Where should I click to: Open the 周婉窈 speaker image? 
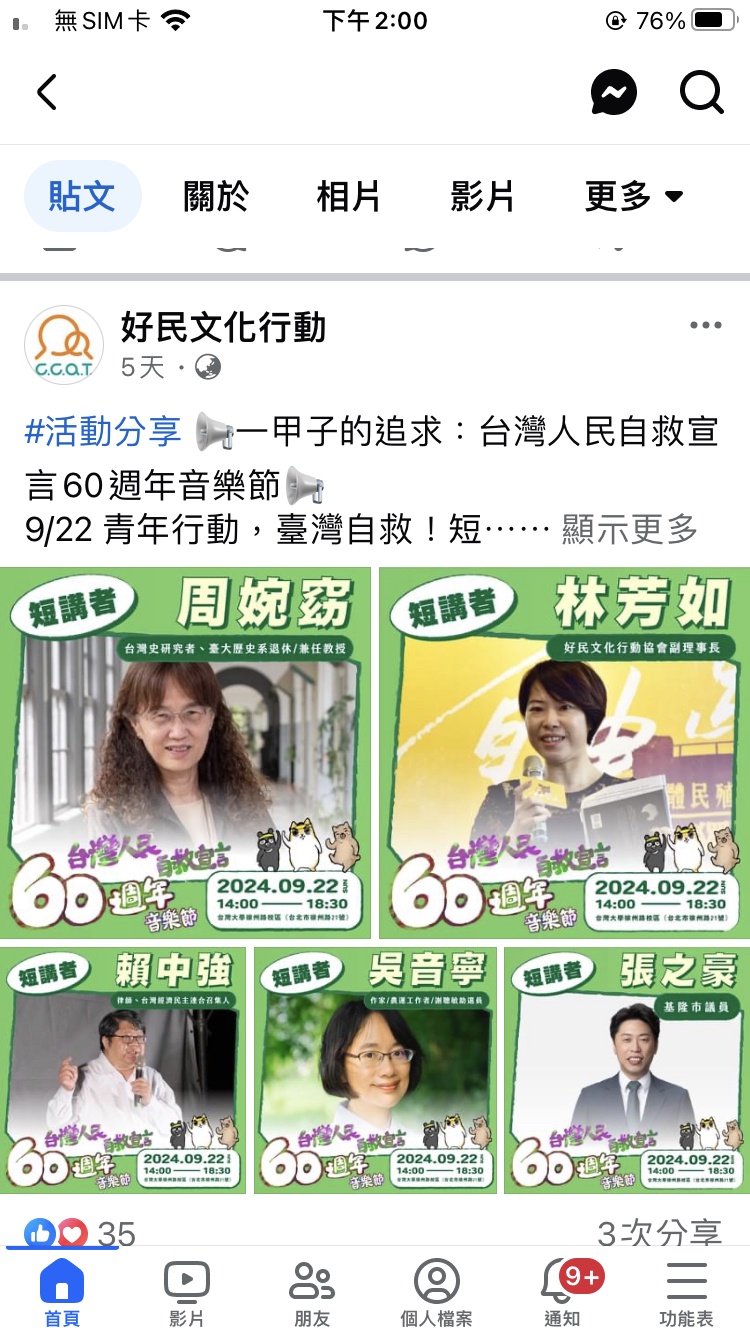185,753
